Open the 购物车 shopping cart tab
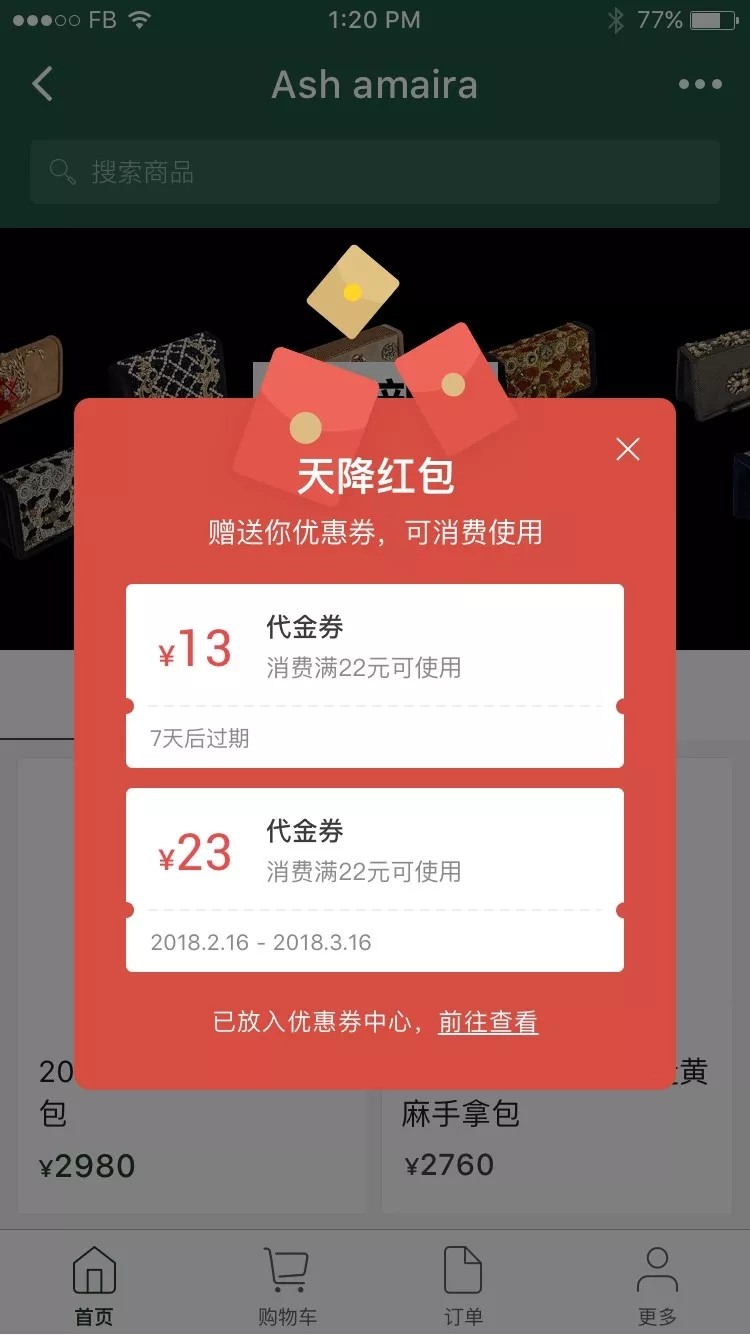Screen dimensions: 750x1336 click(x=286, y=1285)
